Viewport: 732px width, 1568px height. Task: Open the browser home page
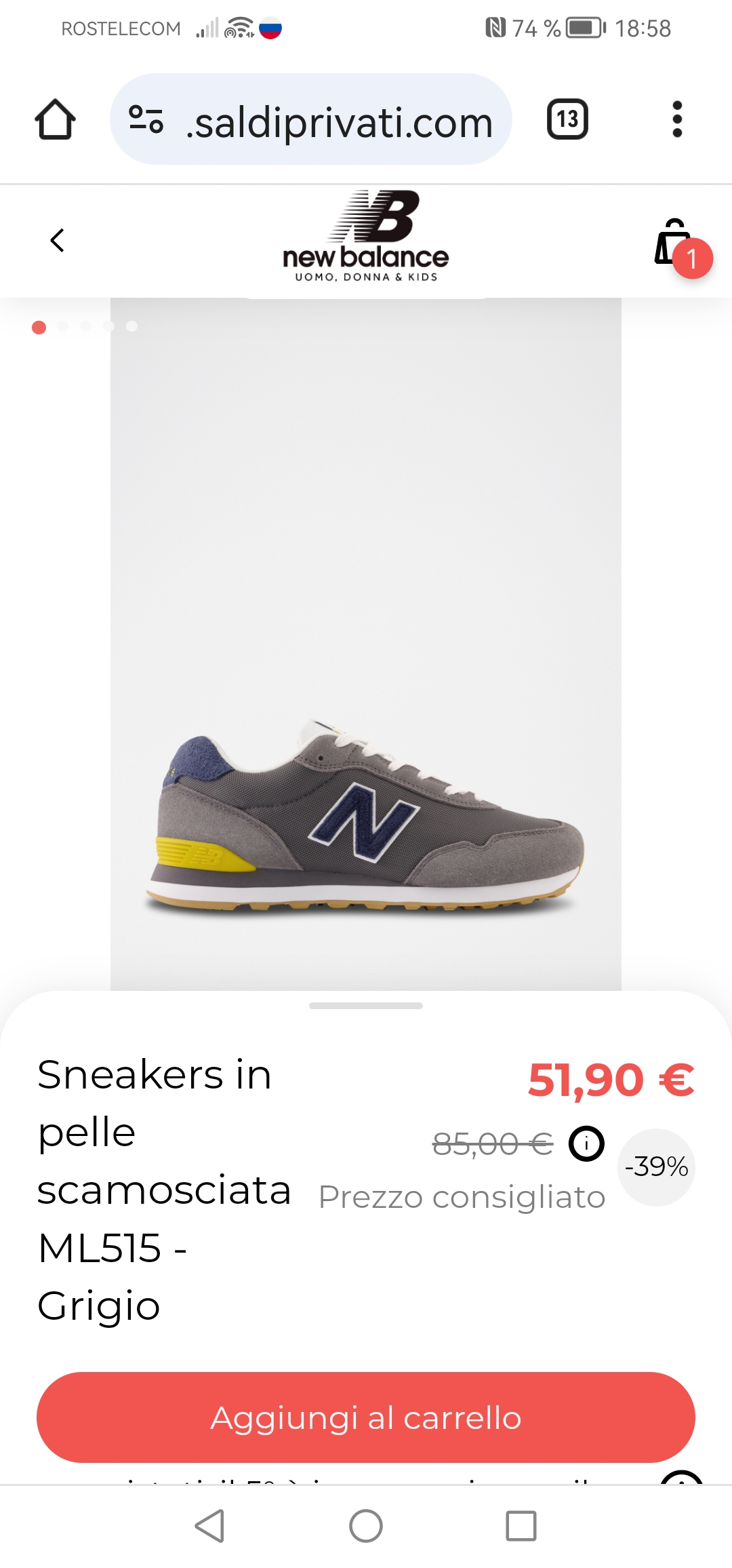[55, 120]
